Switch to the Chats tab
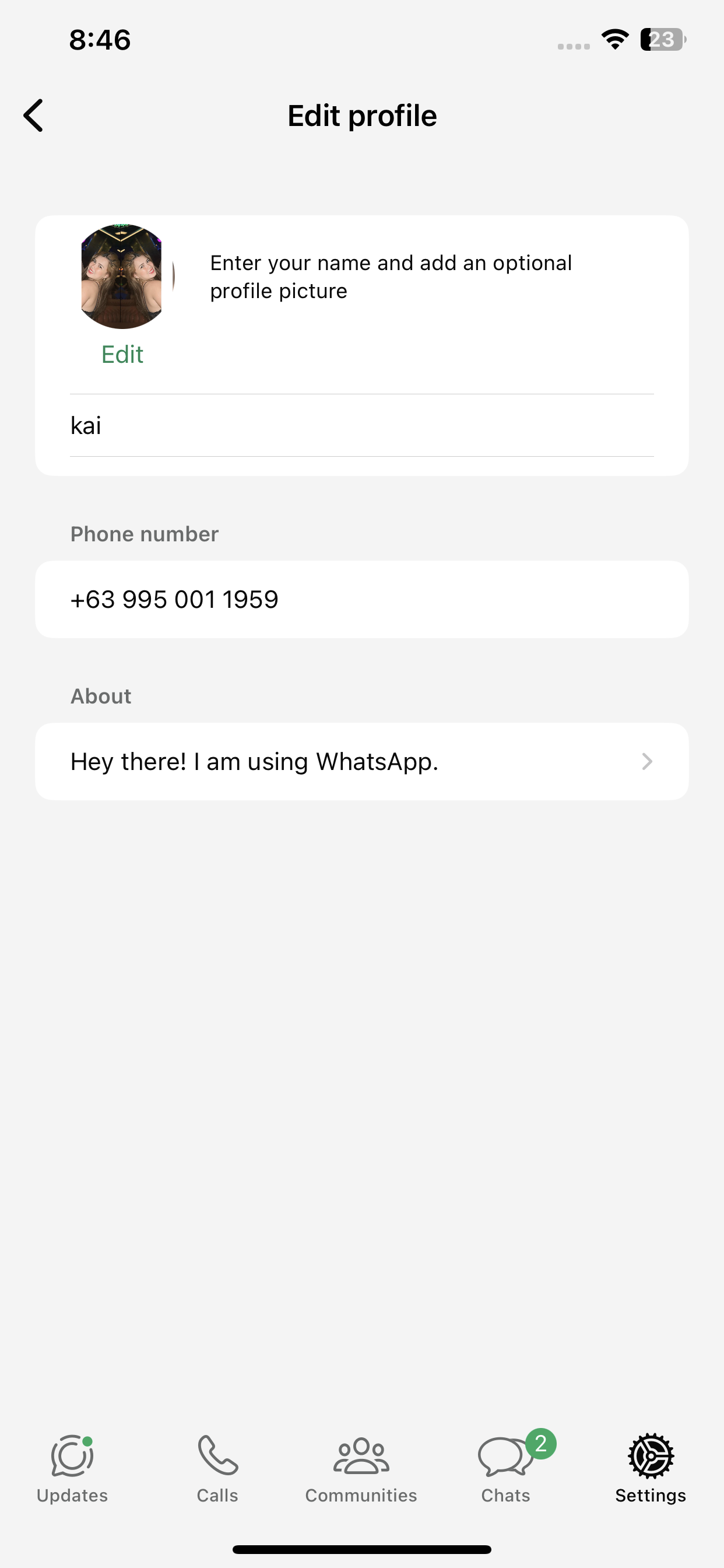This screenshot has width=724, height=1568. 506,1469
